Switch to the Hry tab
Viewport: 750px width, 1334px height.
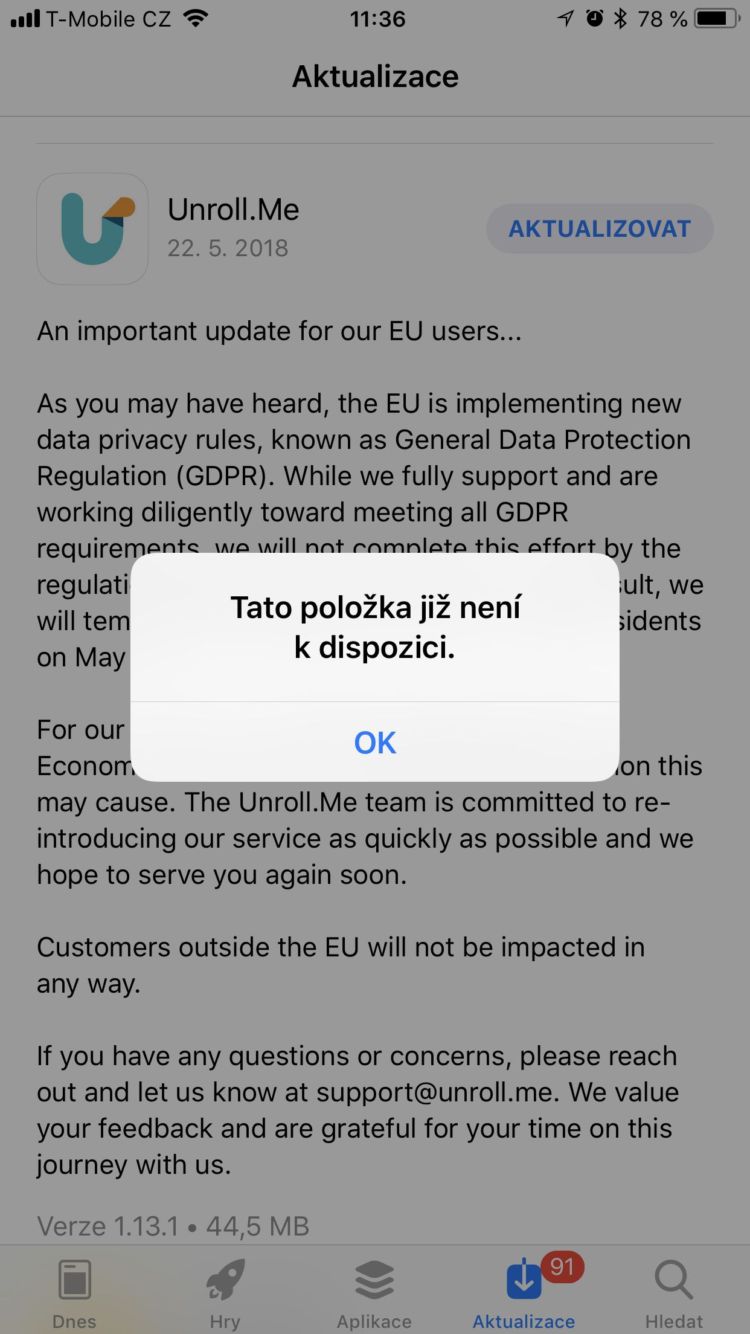tap(225, 1294)
